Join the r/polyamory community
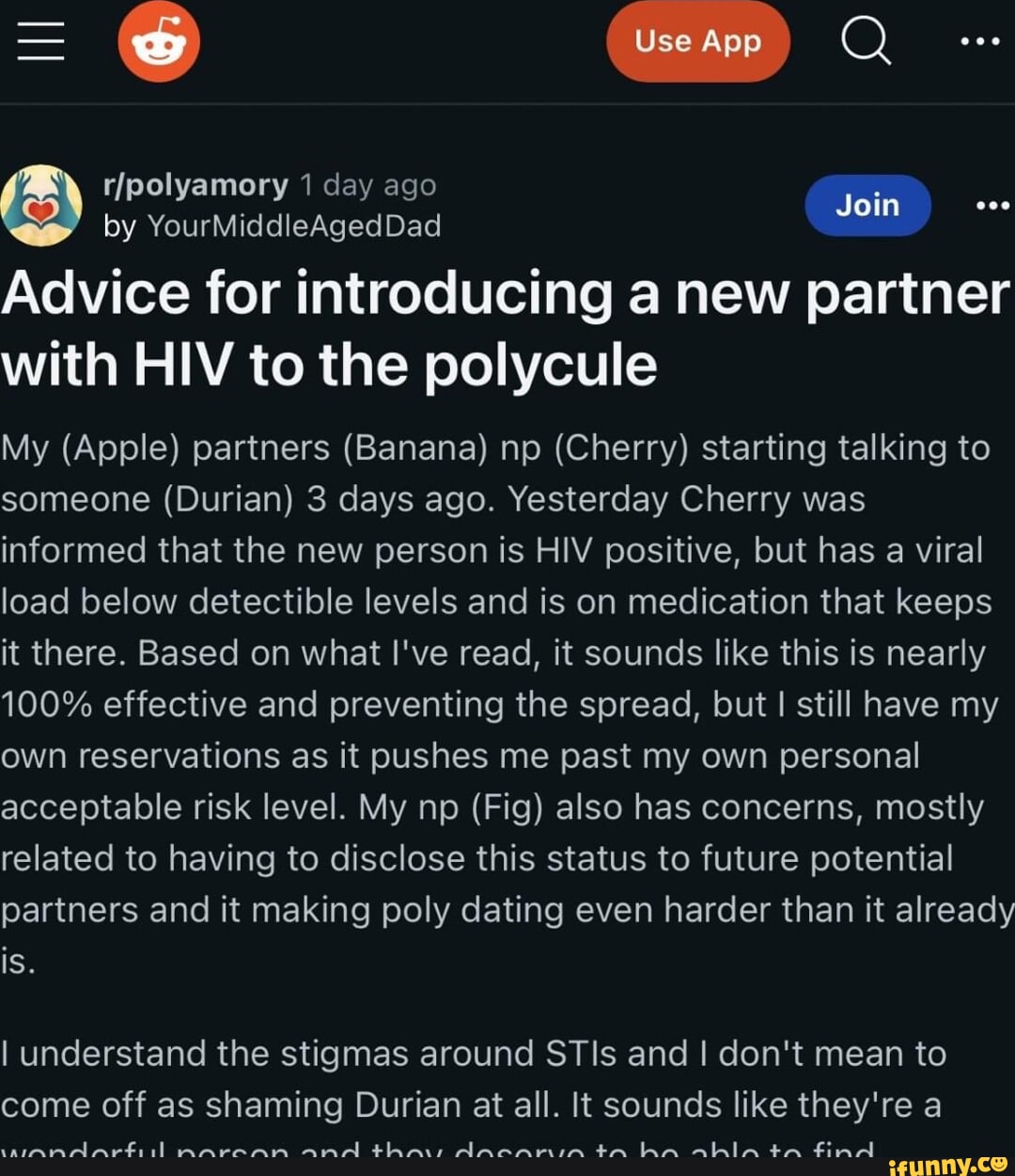1015x1176 pixels. pos(867,205)
